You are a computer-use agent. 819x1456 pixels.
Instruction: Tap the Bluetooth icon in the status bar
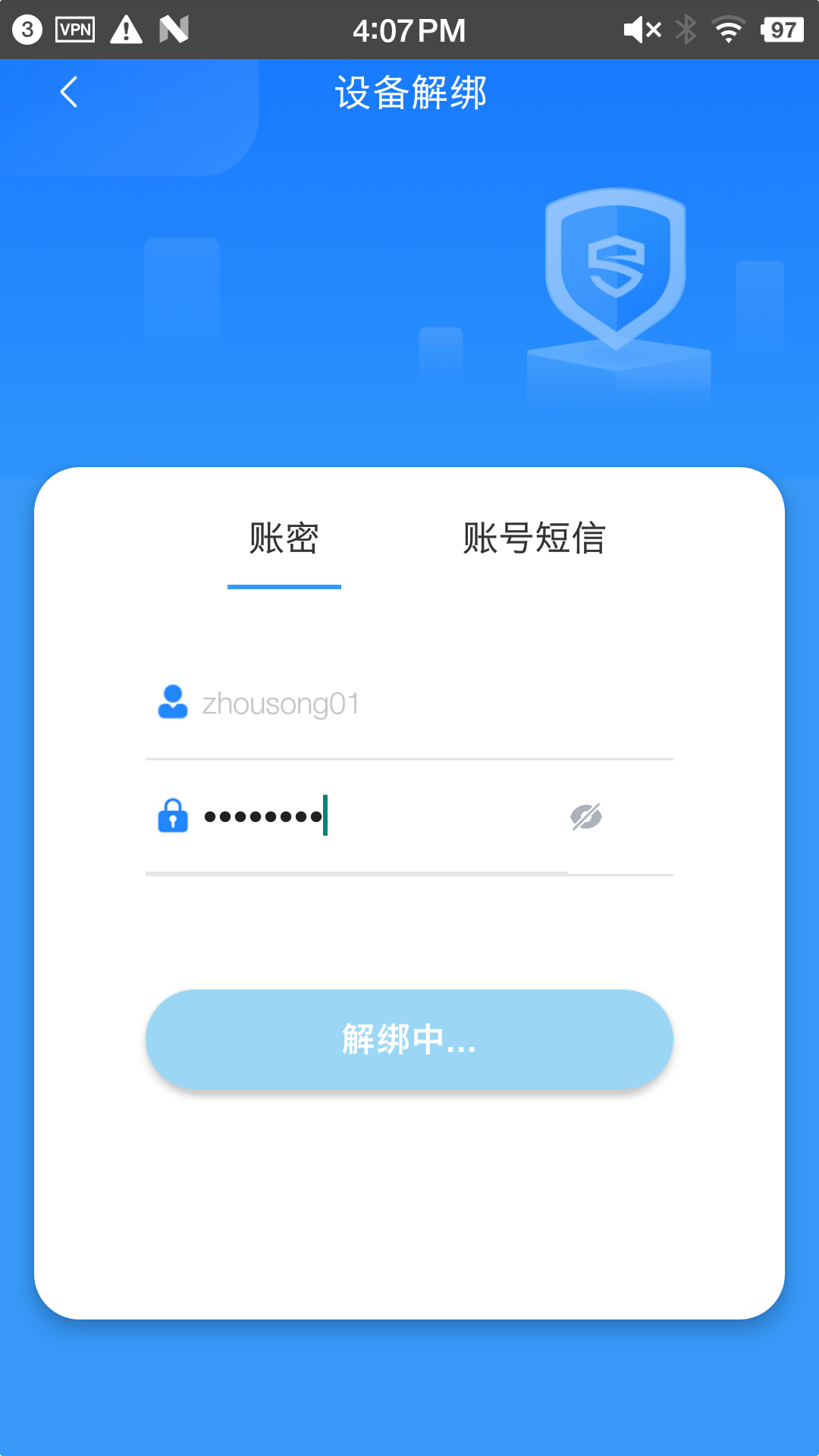click(x=685, y=29)
